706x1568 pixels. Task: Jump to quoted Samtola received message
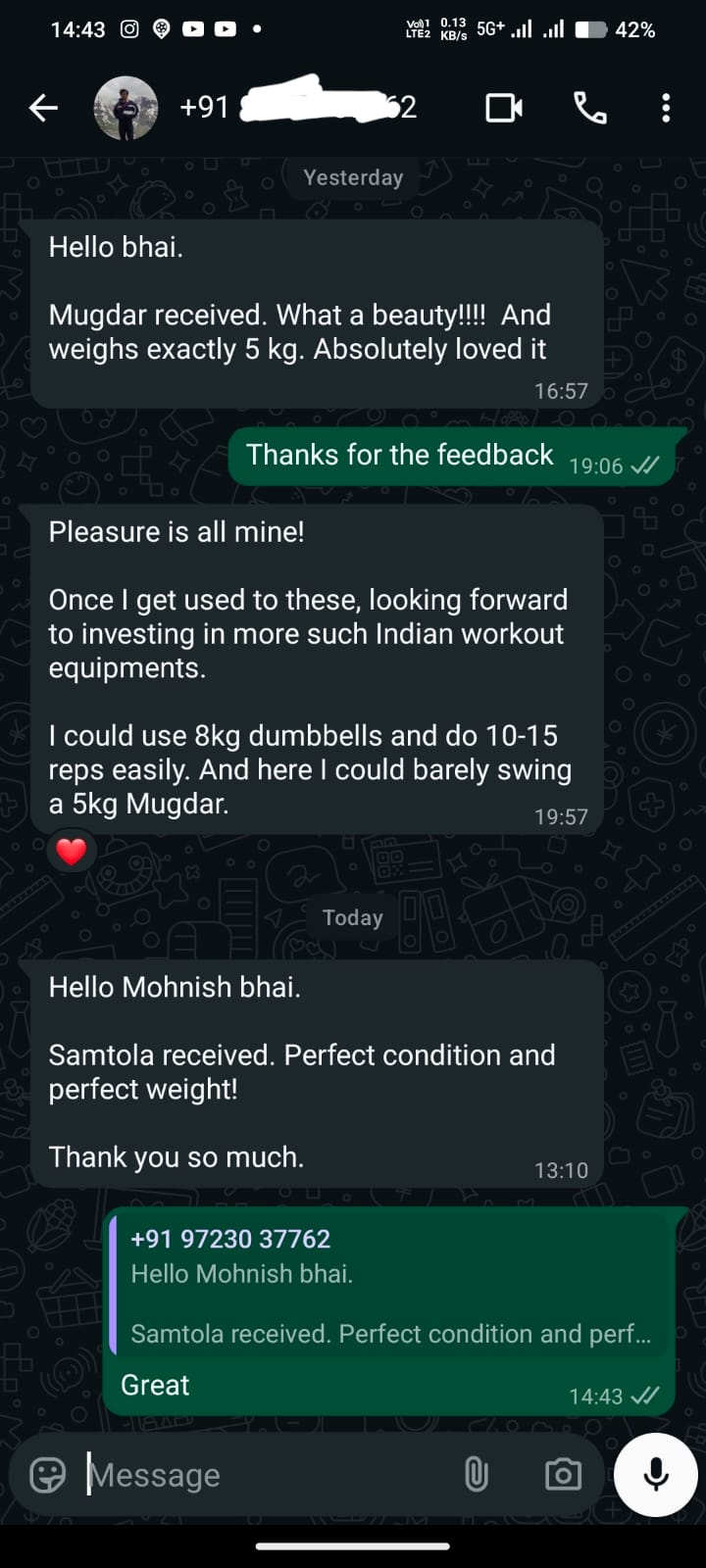pyautogui.click(x=390, y=1286)
